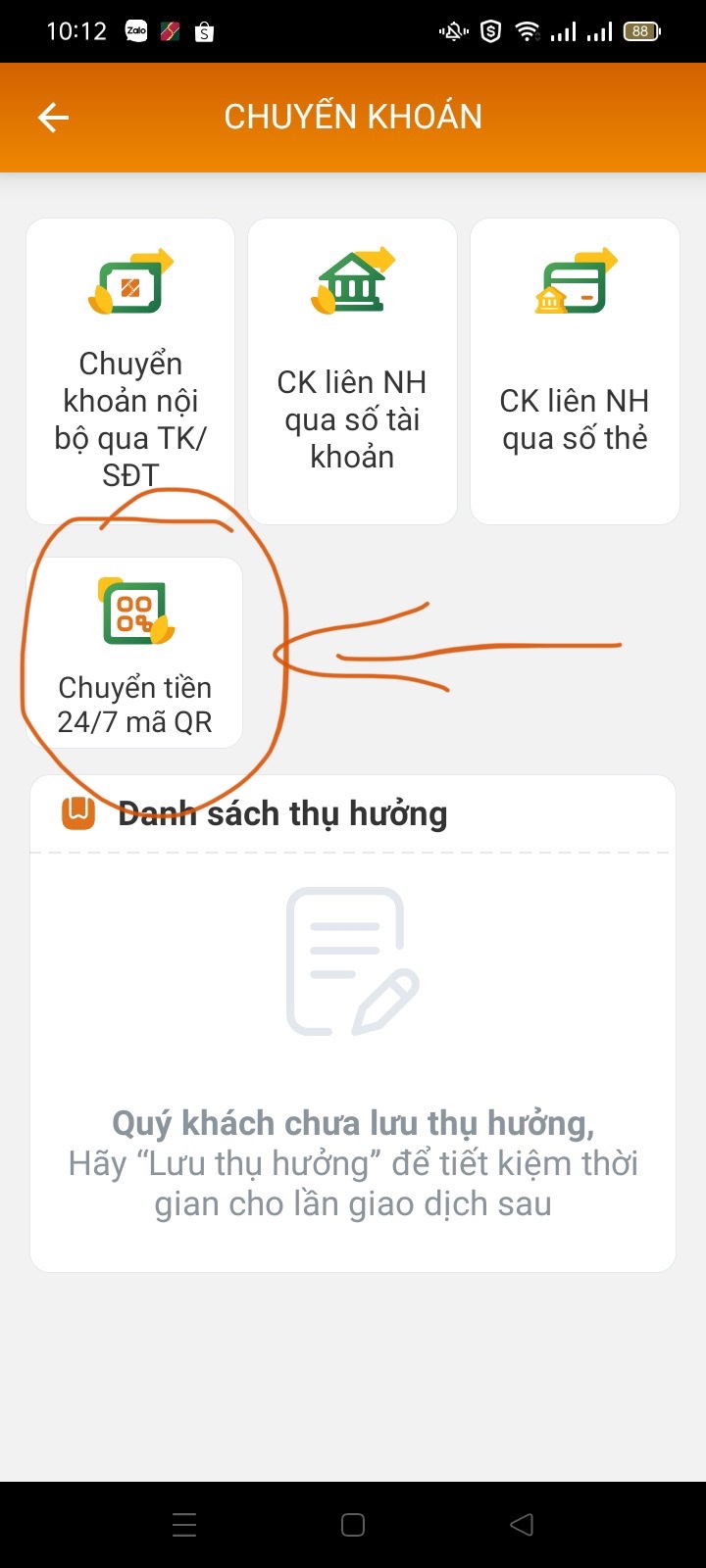Viewport: 706px width, 1568px height.
Task: Choose CK liên NH qua số thẻ
Action: [x=575, y=371]
